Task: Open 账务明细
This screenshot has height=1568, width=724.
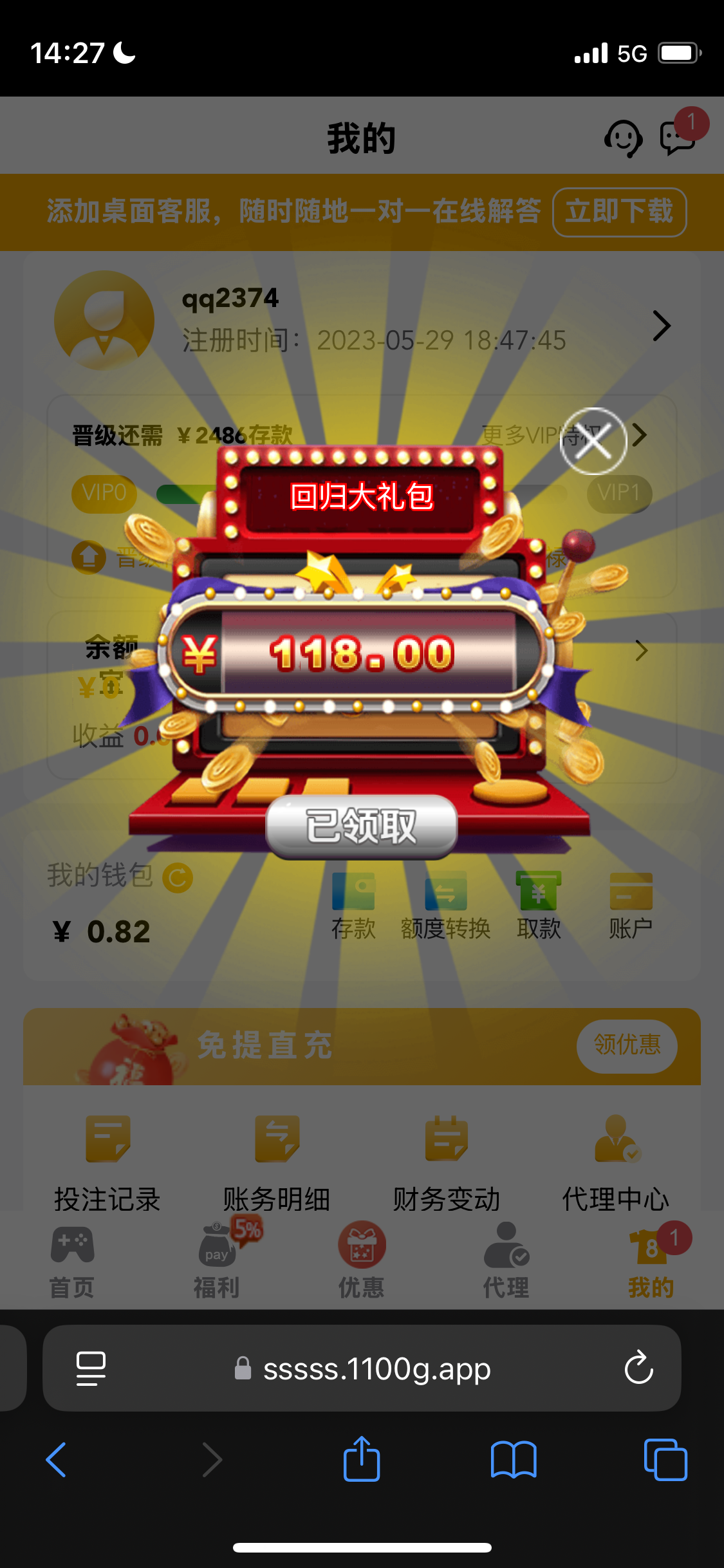Action: (x=277, y=1162)
